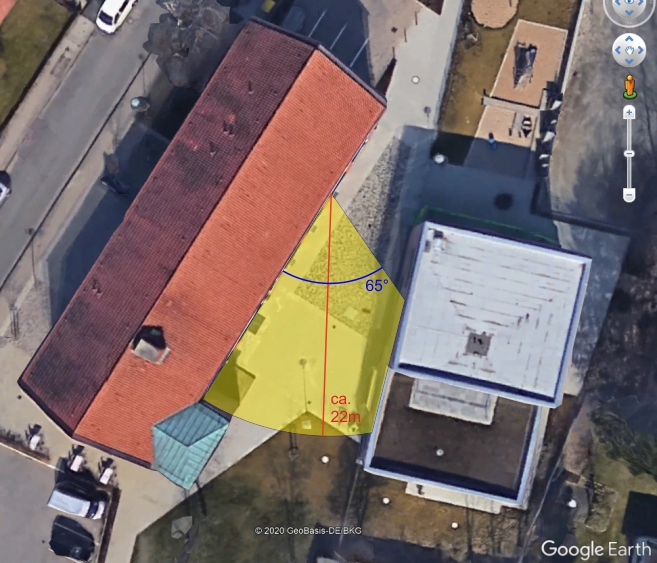Zoom out with the minus button
The width and height of the screenshot is (657, 563).
629,194
